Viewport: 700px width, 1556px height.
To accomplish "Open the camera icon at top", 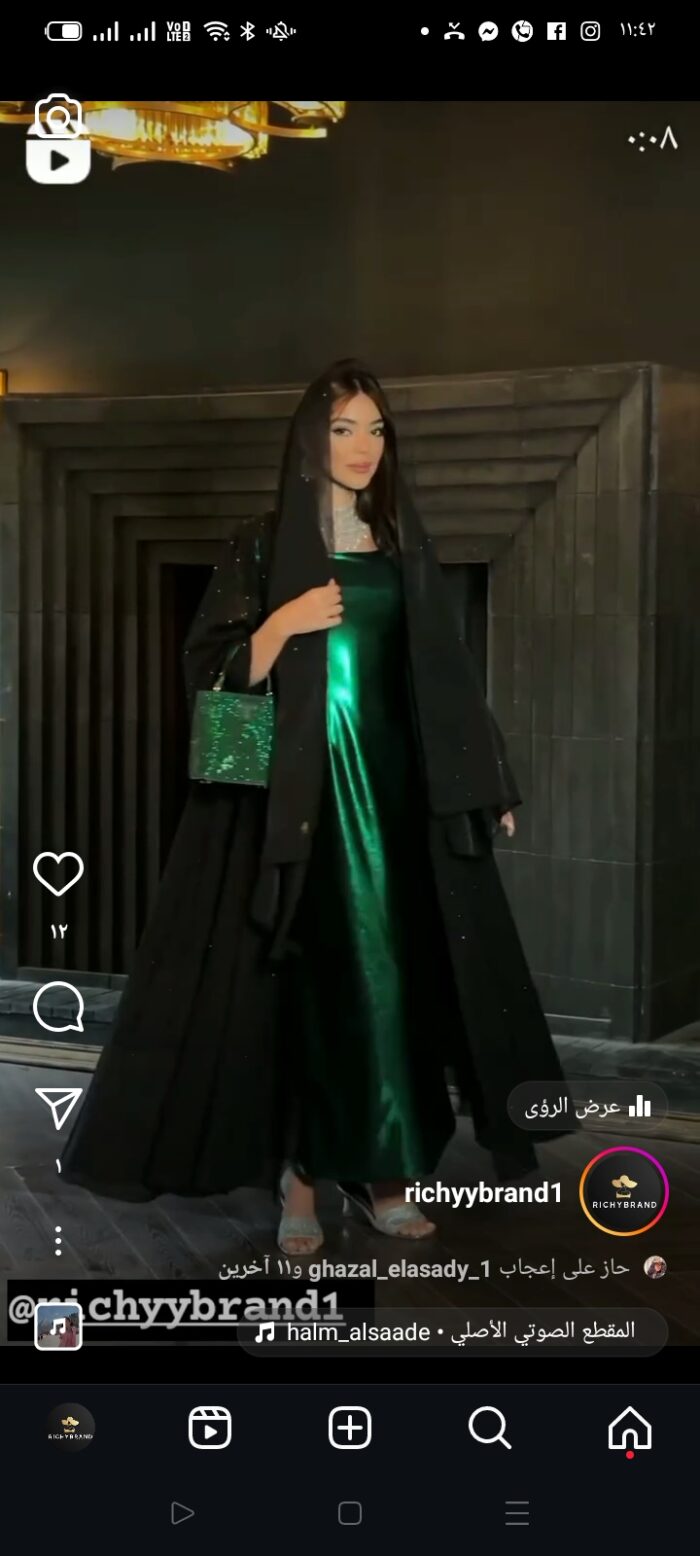I will 58,118.
